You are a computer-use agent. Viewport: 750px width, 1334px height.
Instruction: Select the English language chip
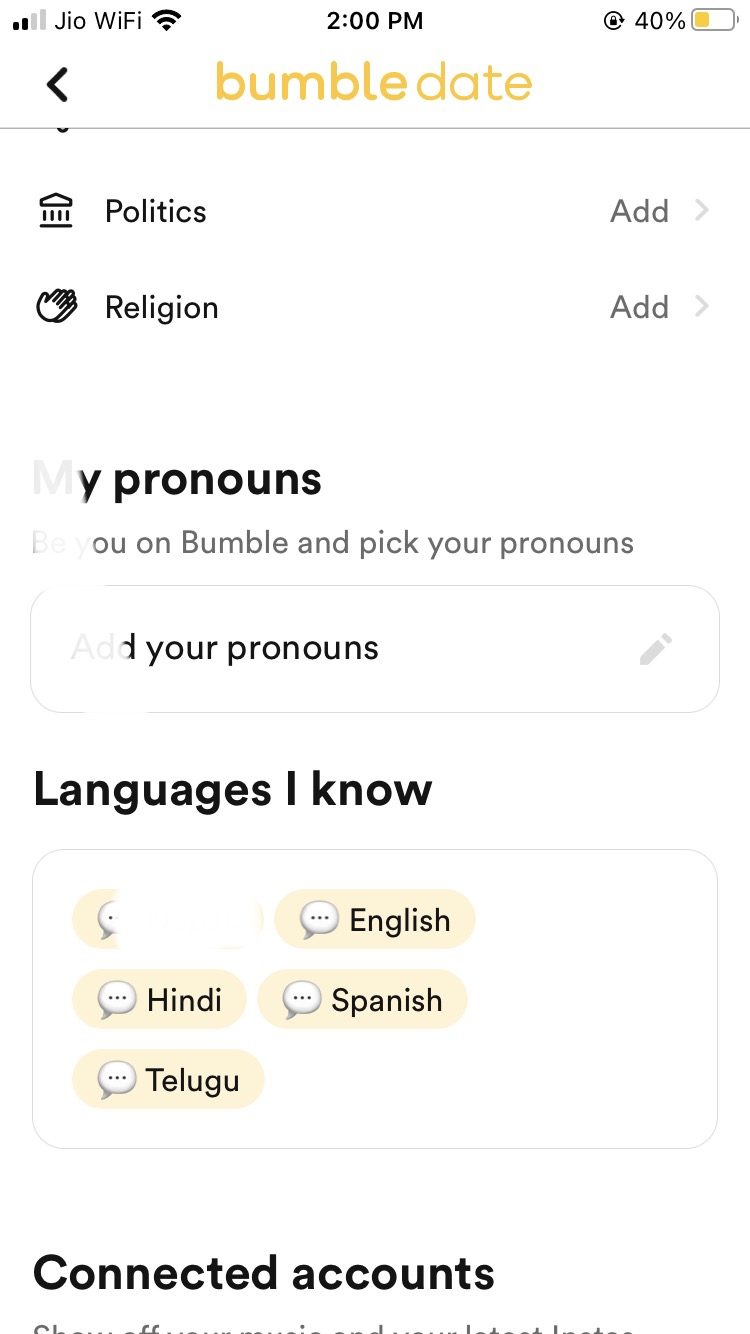(x=374, y=920)
